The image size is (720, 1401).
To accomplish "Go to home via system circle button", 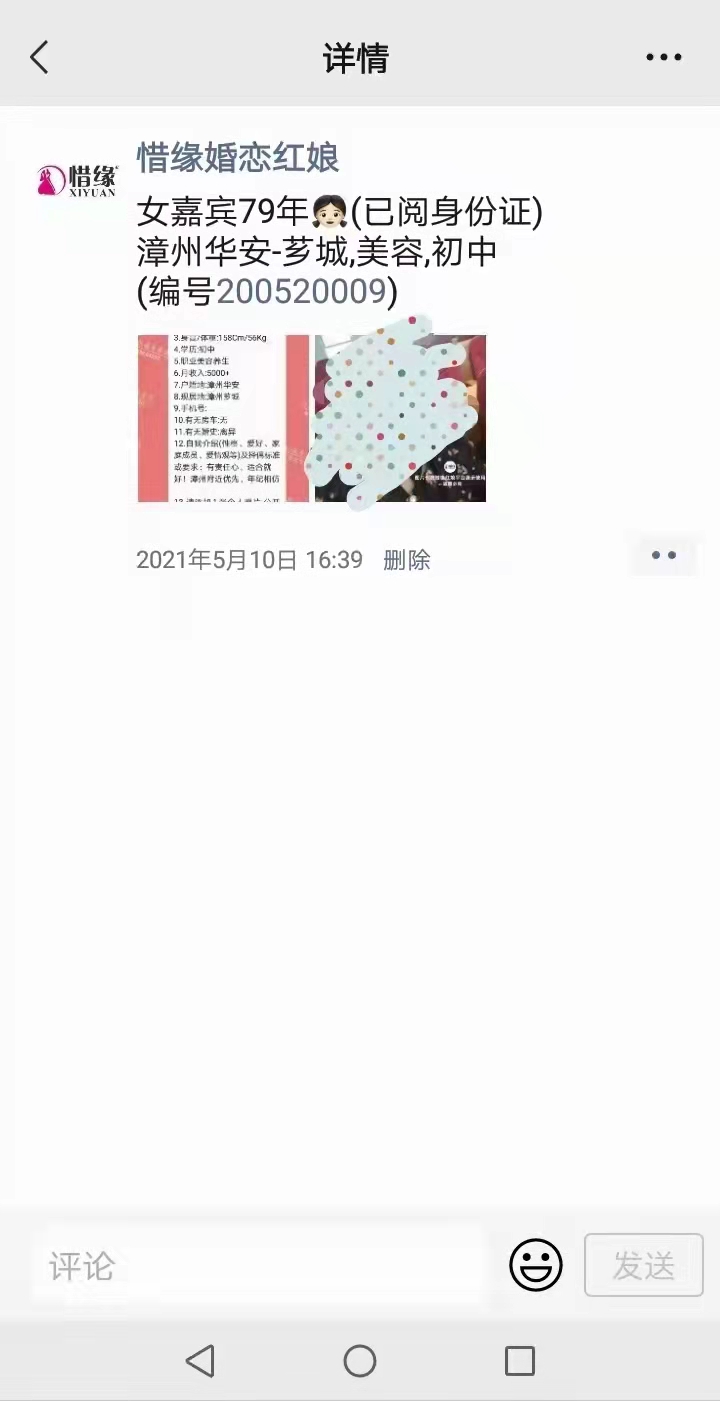I will pos(360,1360).
